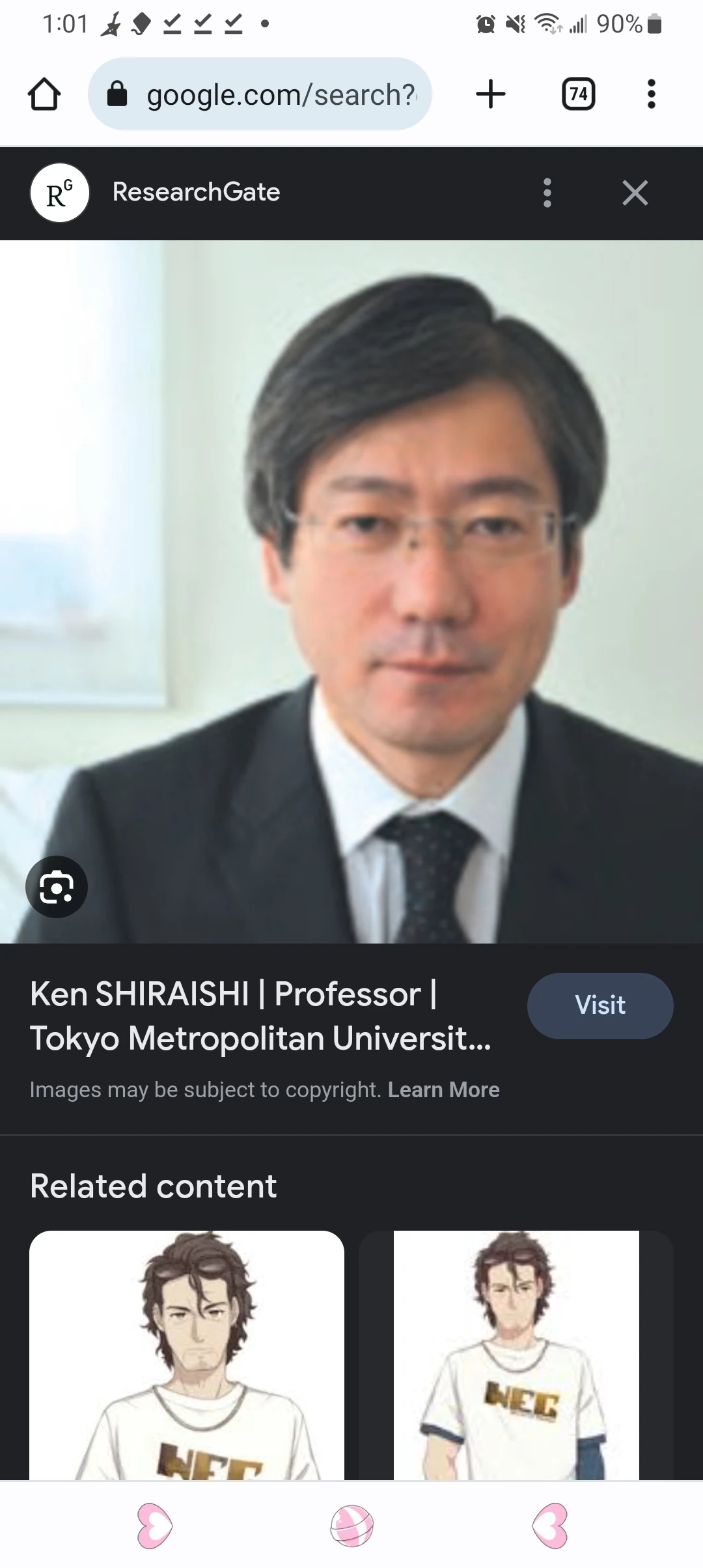Open the tab switcher showing 74
This screenshot has width=703, height=1568.
click(x=578, y=94)
